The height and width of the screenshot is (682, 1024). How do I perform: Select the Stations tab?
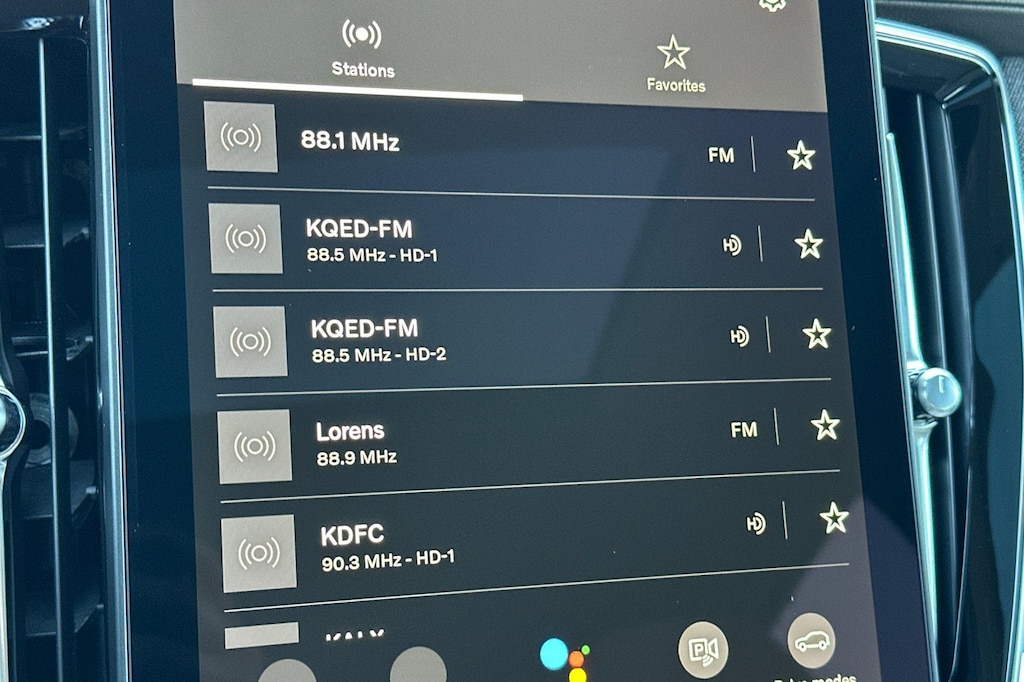[362, 49]
